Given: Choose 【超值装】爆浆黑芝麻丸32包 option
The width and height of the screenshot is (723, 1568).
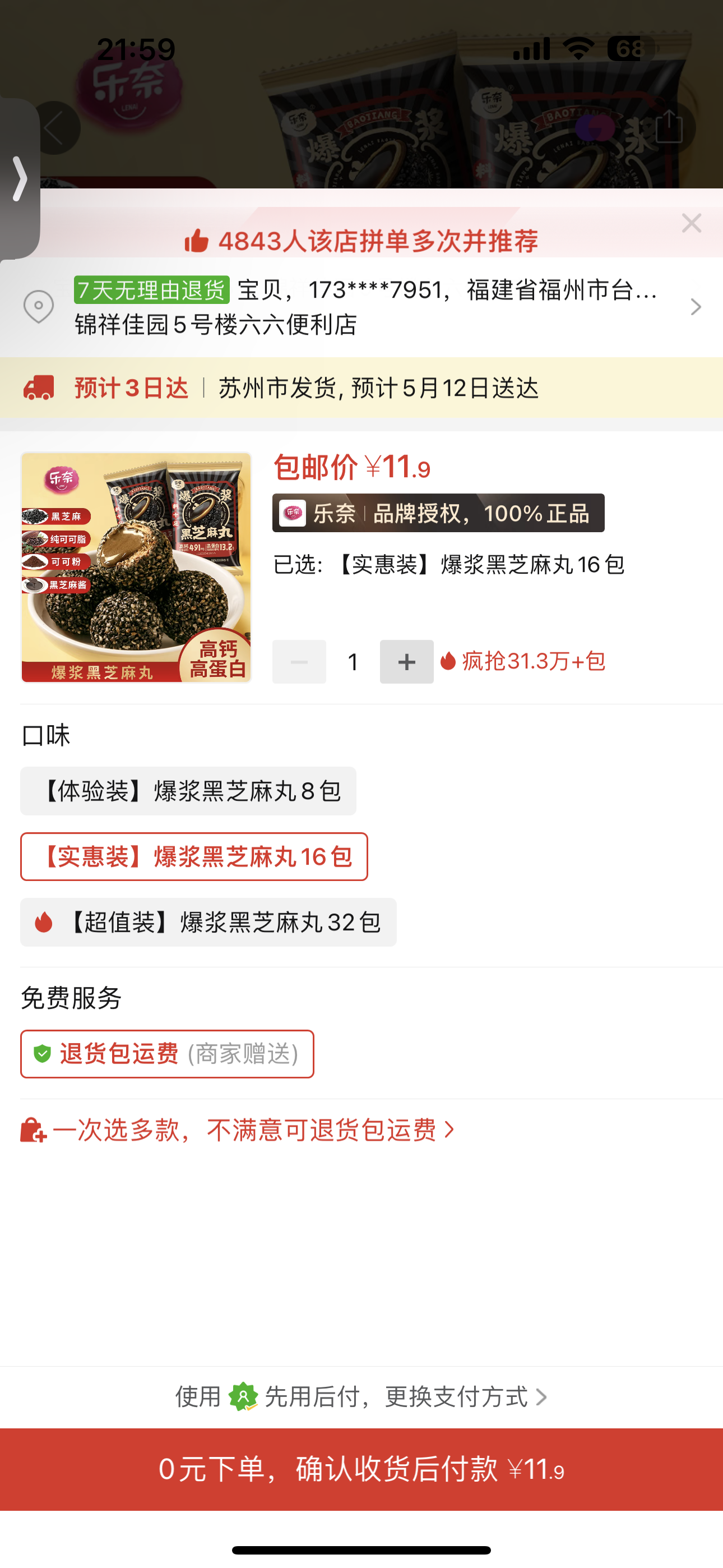Looking at the screenshot, I should (x=208, y=923).
